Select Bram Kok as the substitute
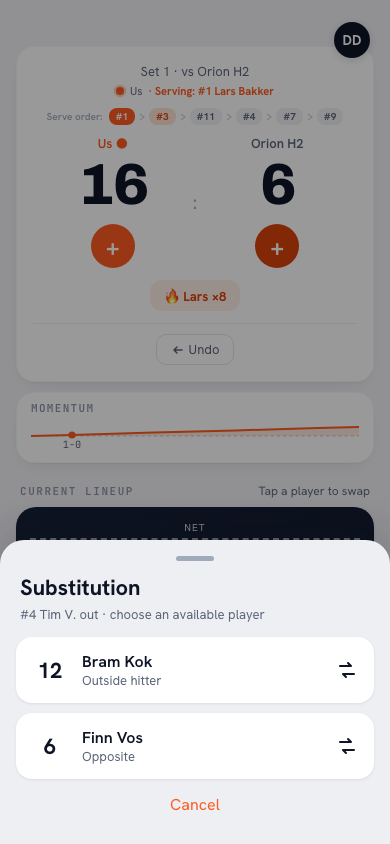 coord(195,670)
